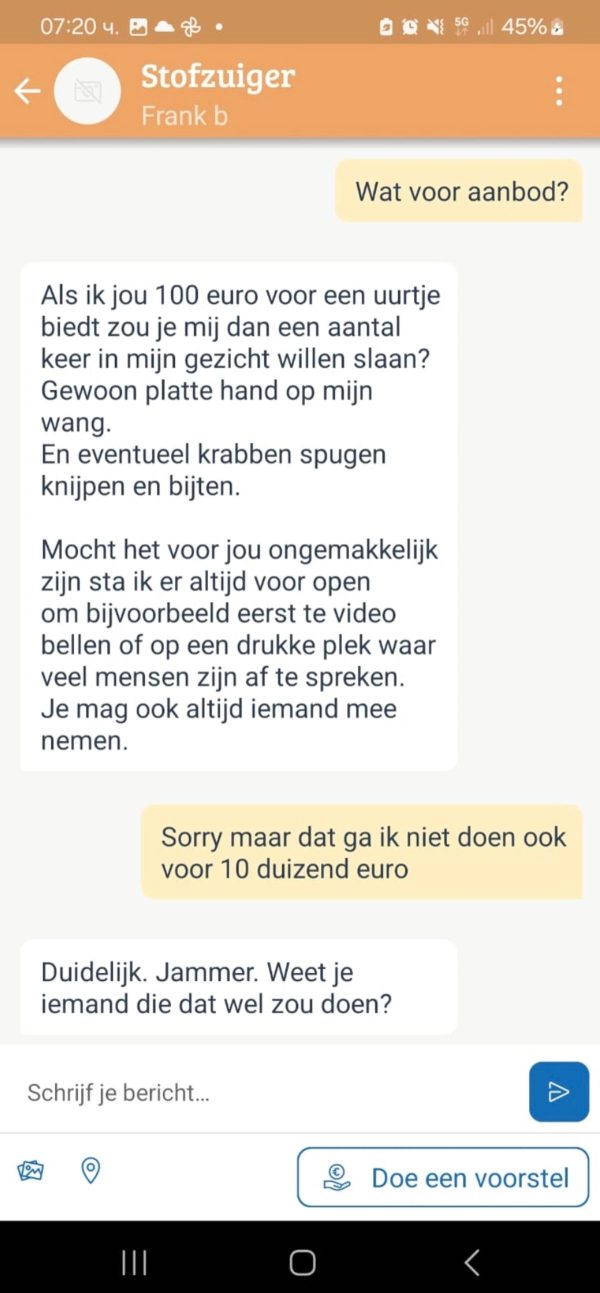Image resolution: width=600 pixels, height=1293 pixels.
Task: Attach a photo with the image icon
Action: (x=31, y=1170)
